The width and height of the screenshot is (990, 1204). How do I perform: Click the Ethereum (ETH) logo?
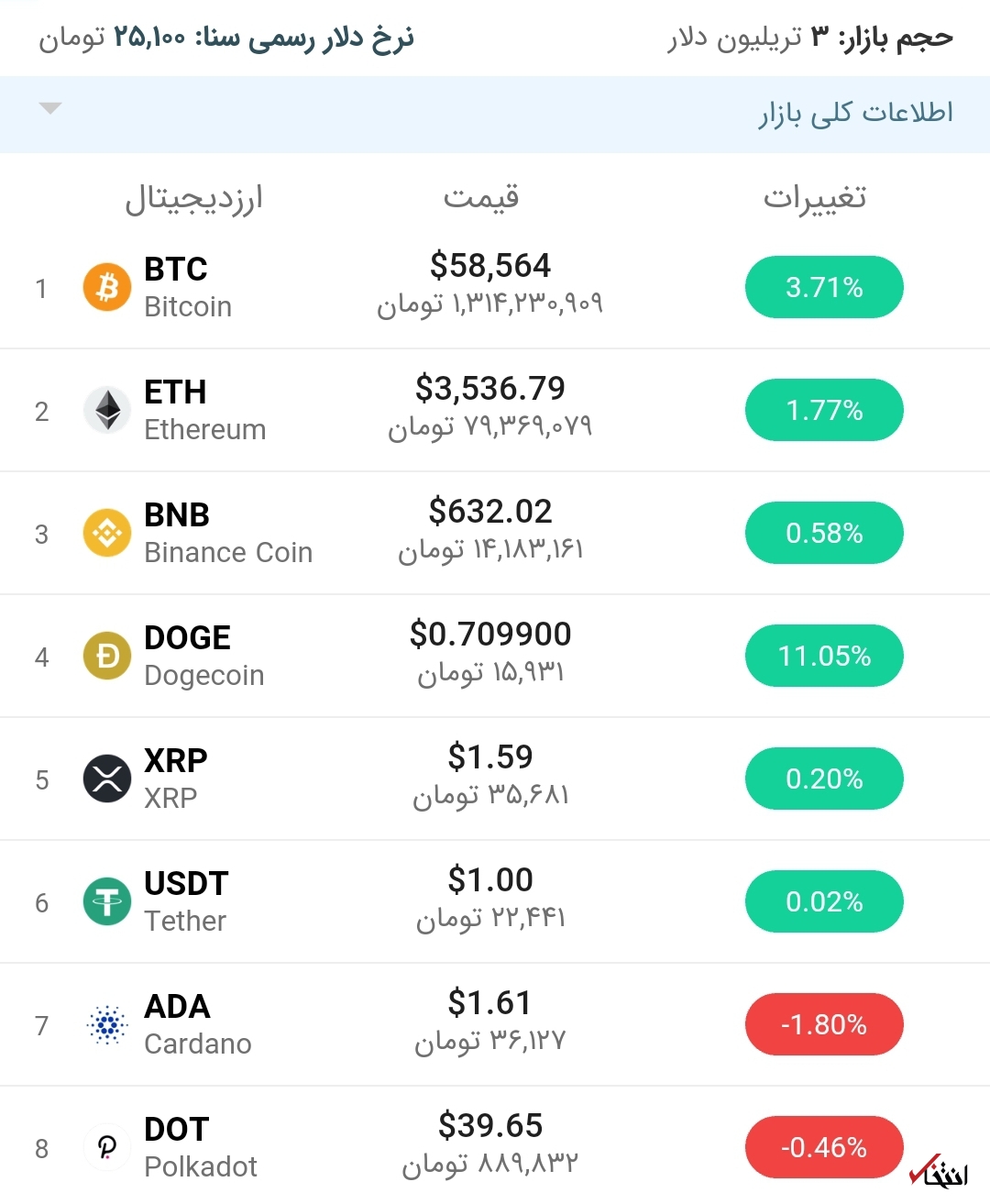click(106, 410)
